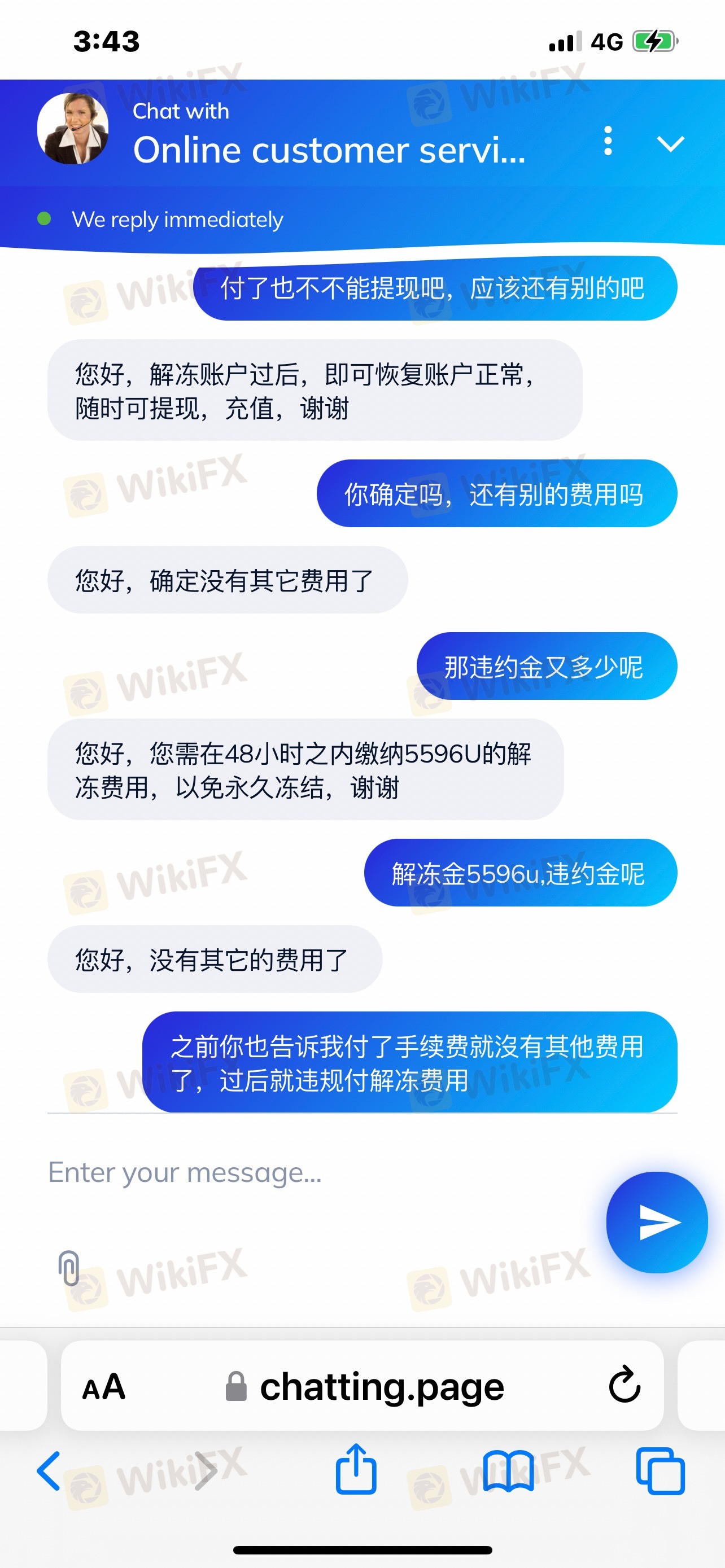Send the message with the arrow button
The width and height of the screenshot is (725, 1568).
[657, 1222]
